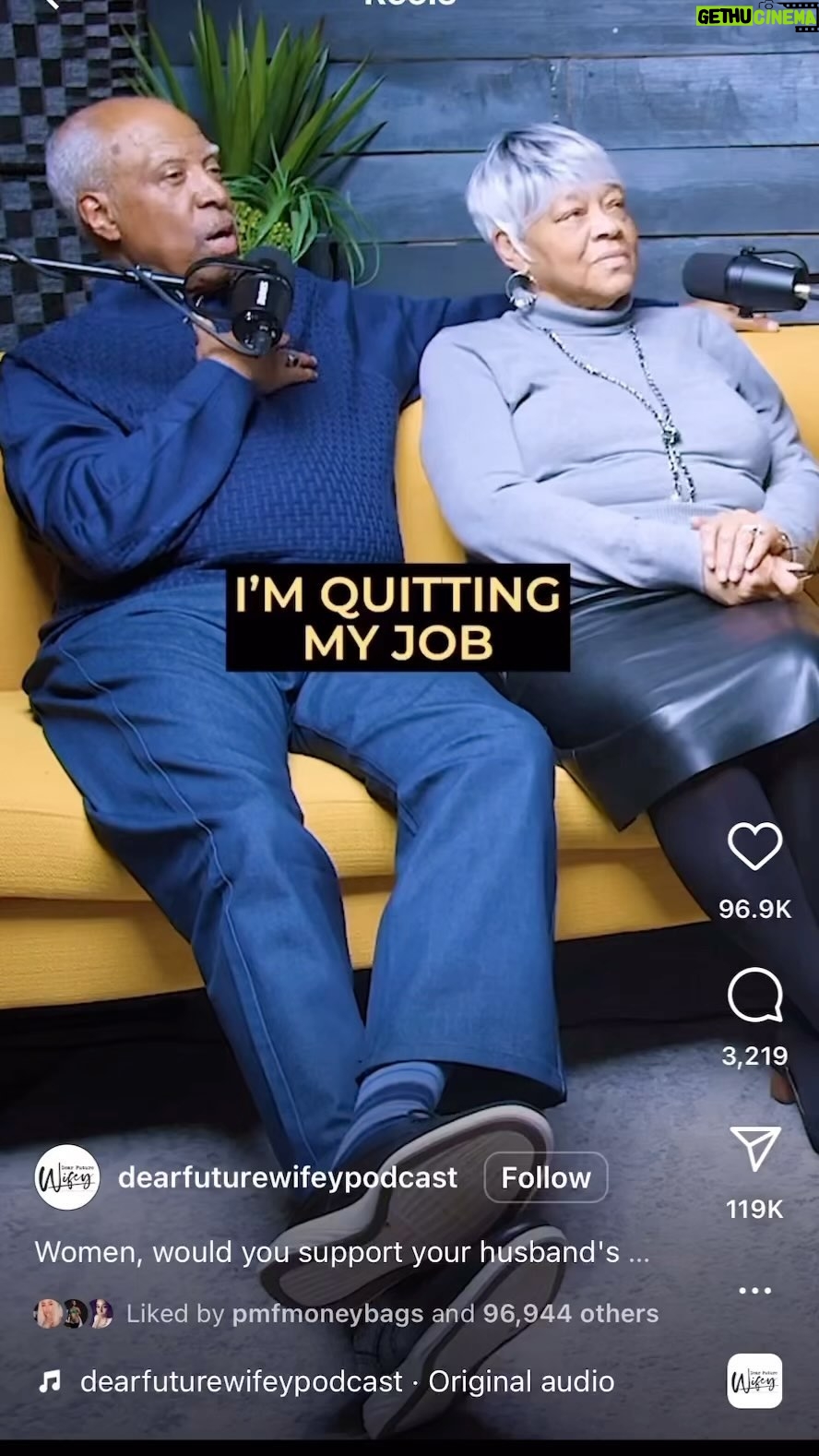This screenshot has width=819, height=1456.
Task: Expand the caption 'Women, would you support...'
Action: pos(342,1252)
